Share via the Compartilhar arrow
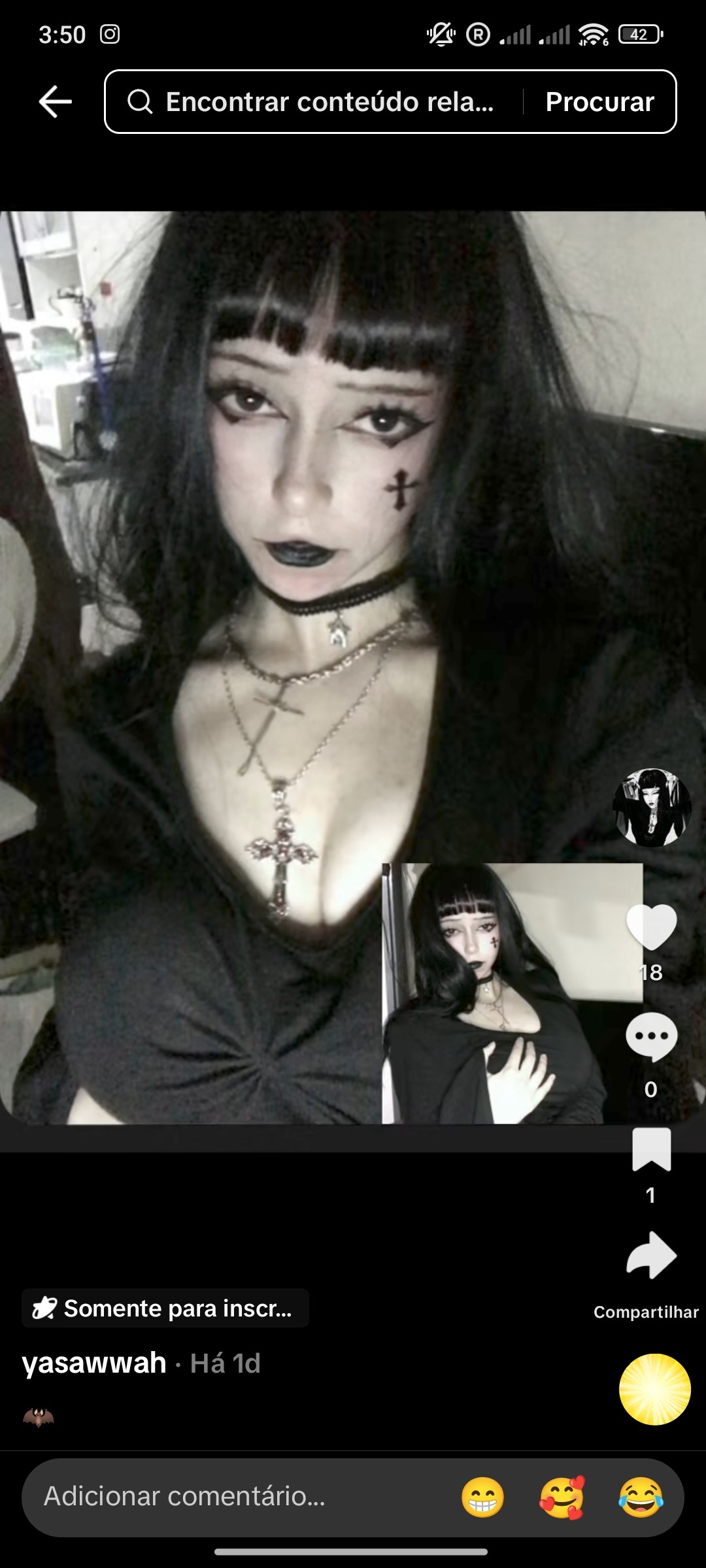 pyautogui.click(x=651, y=1254)
